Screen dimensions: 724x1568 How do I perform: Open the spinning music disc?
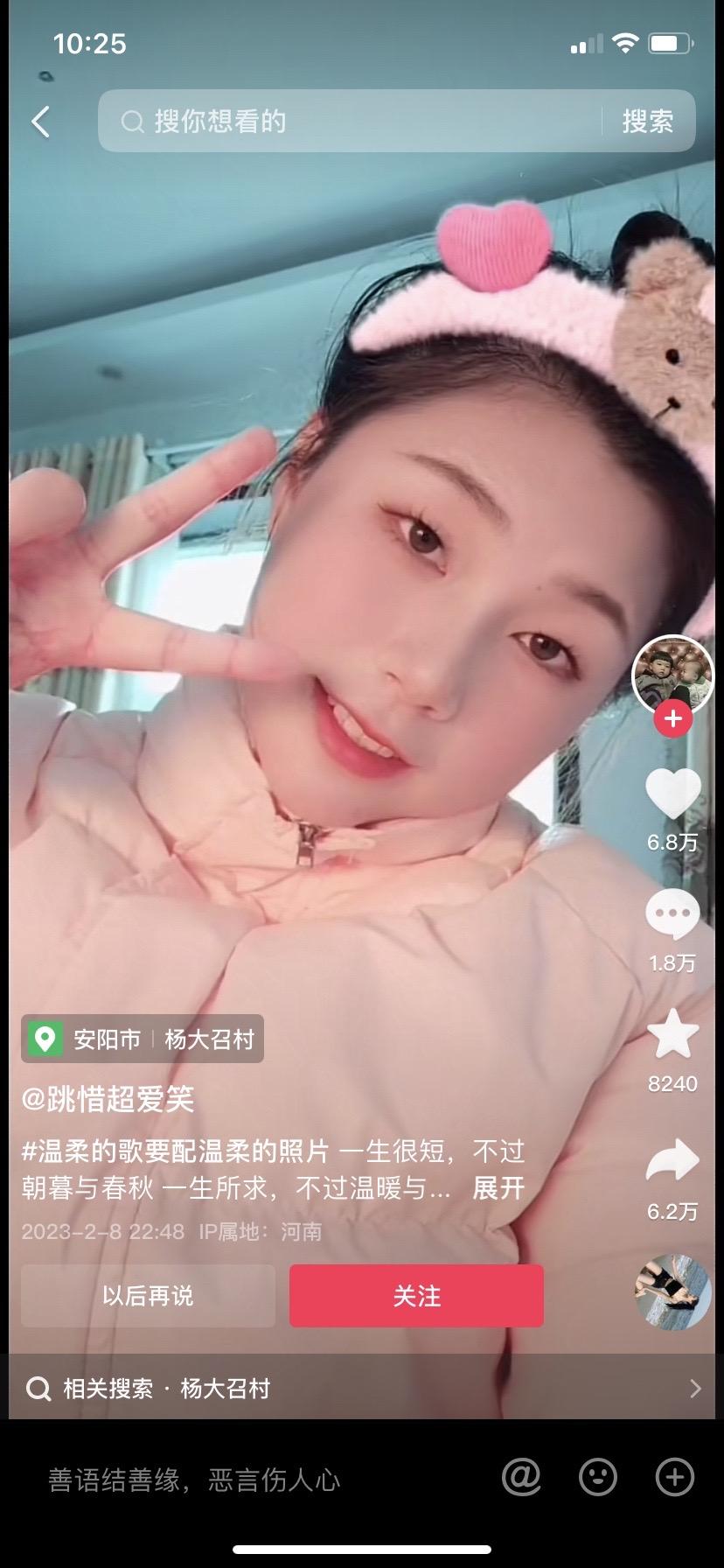[x=672, y=1291]
